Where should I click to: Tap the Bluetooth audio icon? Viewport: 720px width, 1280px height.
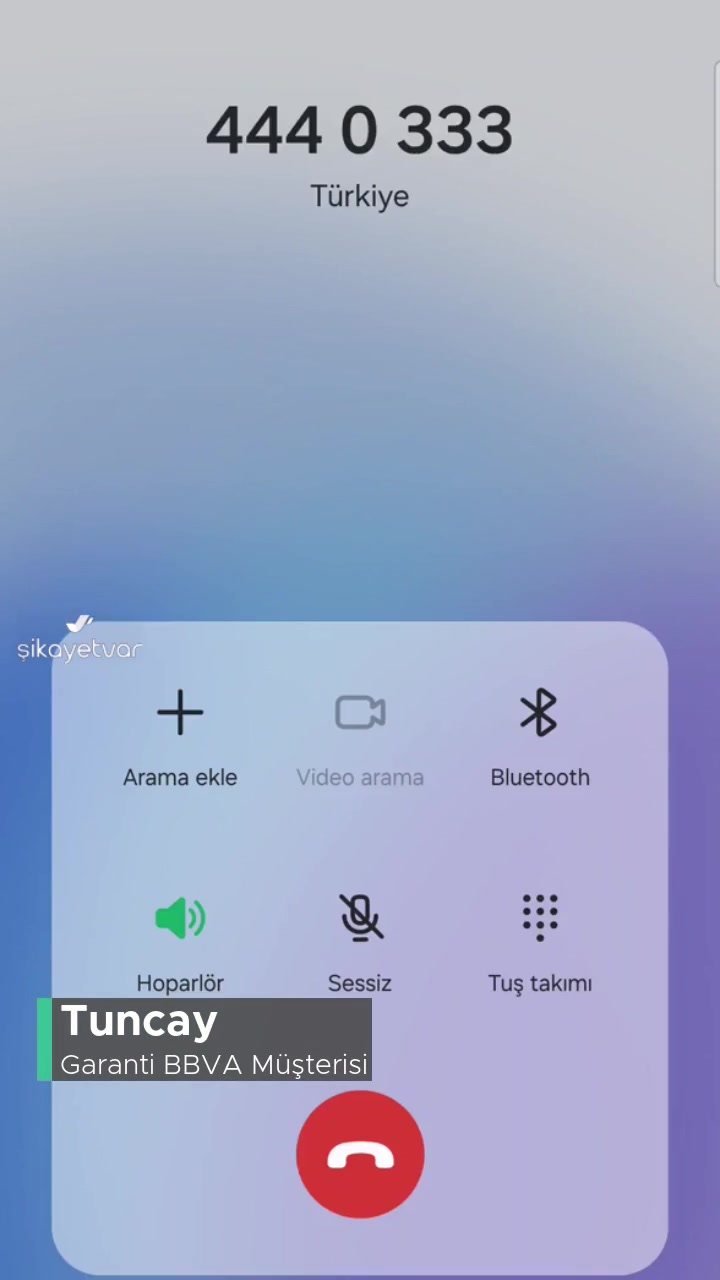tap(540, 712)
